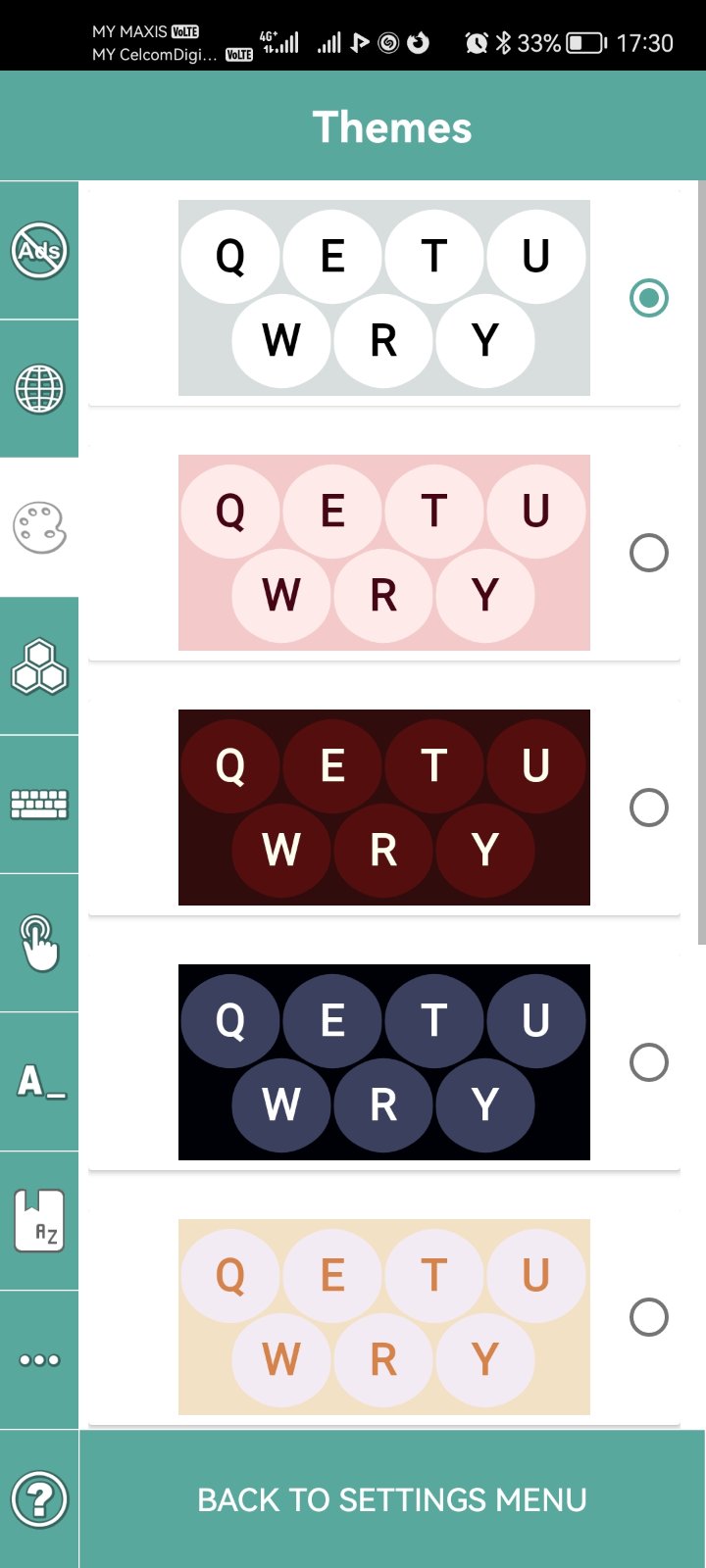This screenshot has width=706, height=1568.
Task: Tap the pink keyboard theme preview
Action: point(384,553)
